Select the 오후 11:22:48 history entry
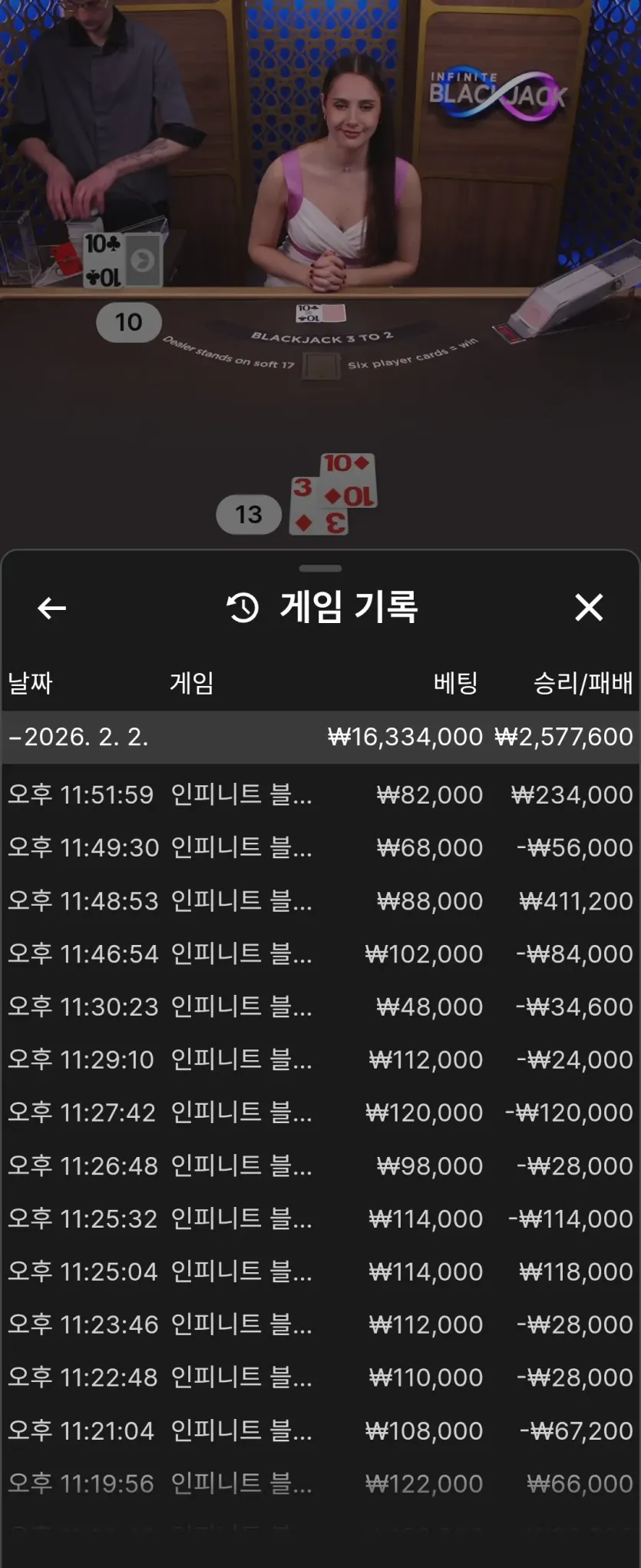This screenshot has height=1568, width=641. 320,1377
